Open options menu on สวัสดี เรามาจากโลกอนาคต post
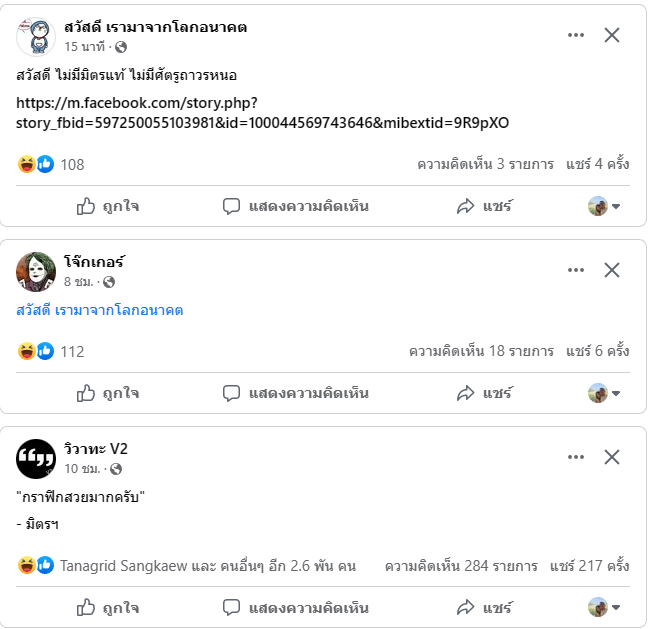Image resolution: width=650 pixels, height=629 pixels. click(576, 35)
